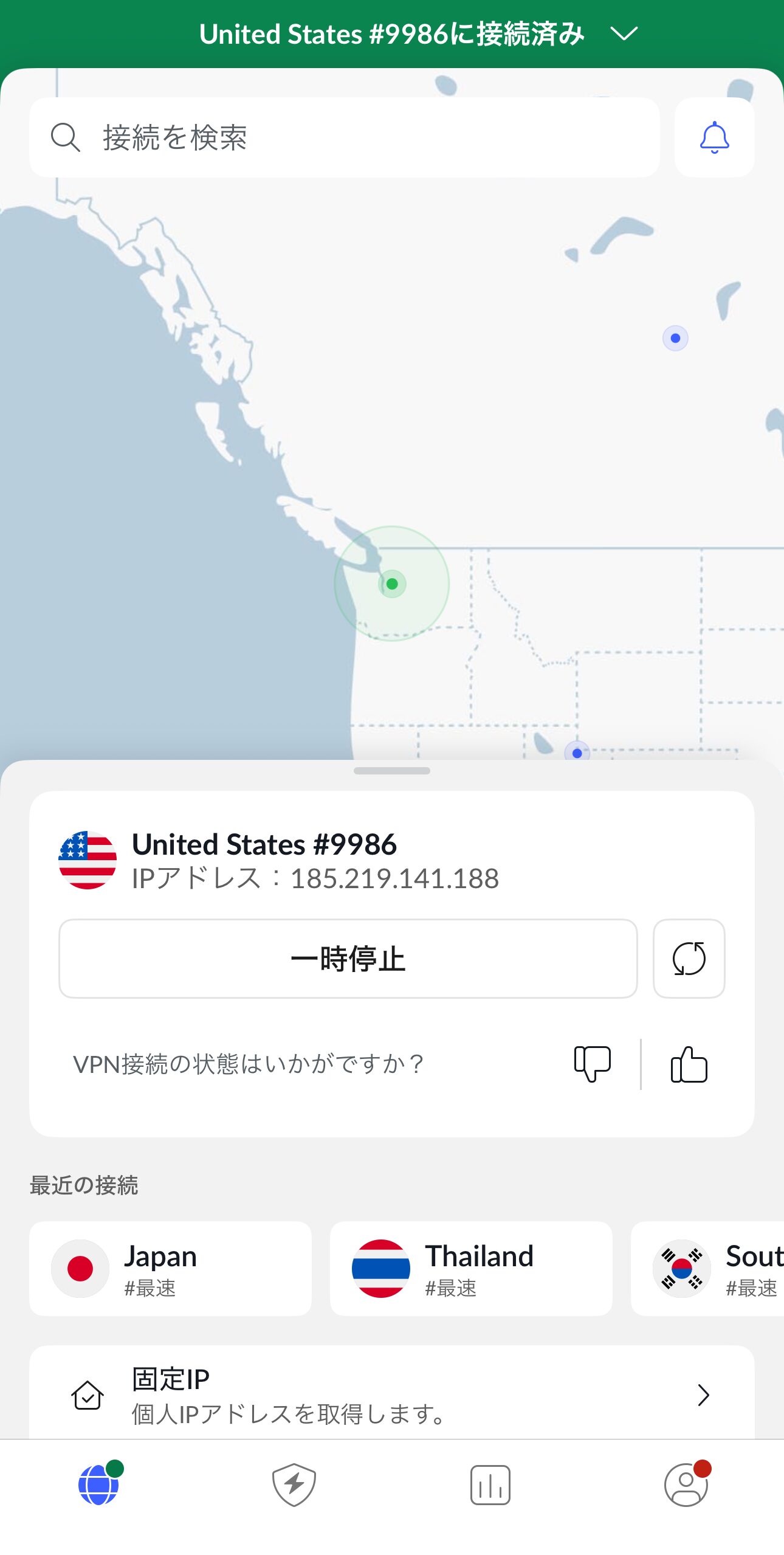Switch to the shield threat protection tab

click(x=294, y=1484)
